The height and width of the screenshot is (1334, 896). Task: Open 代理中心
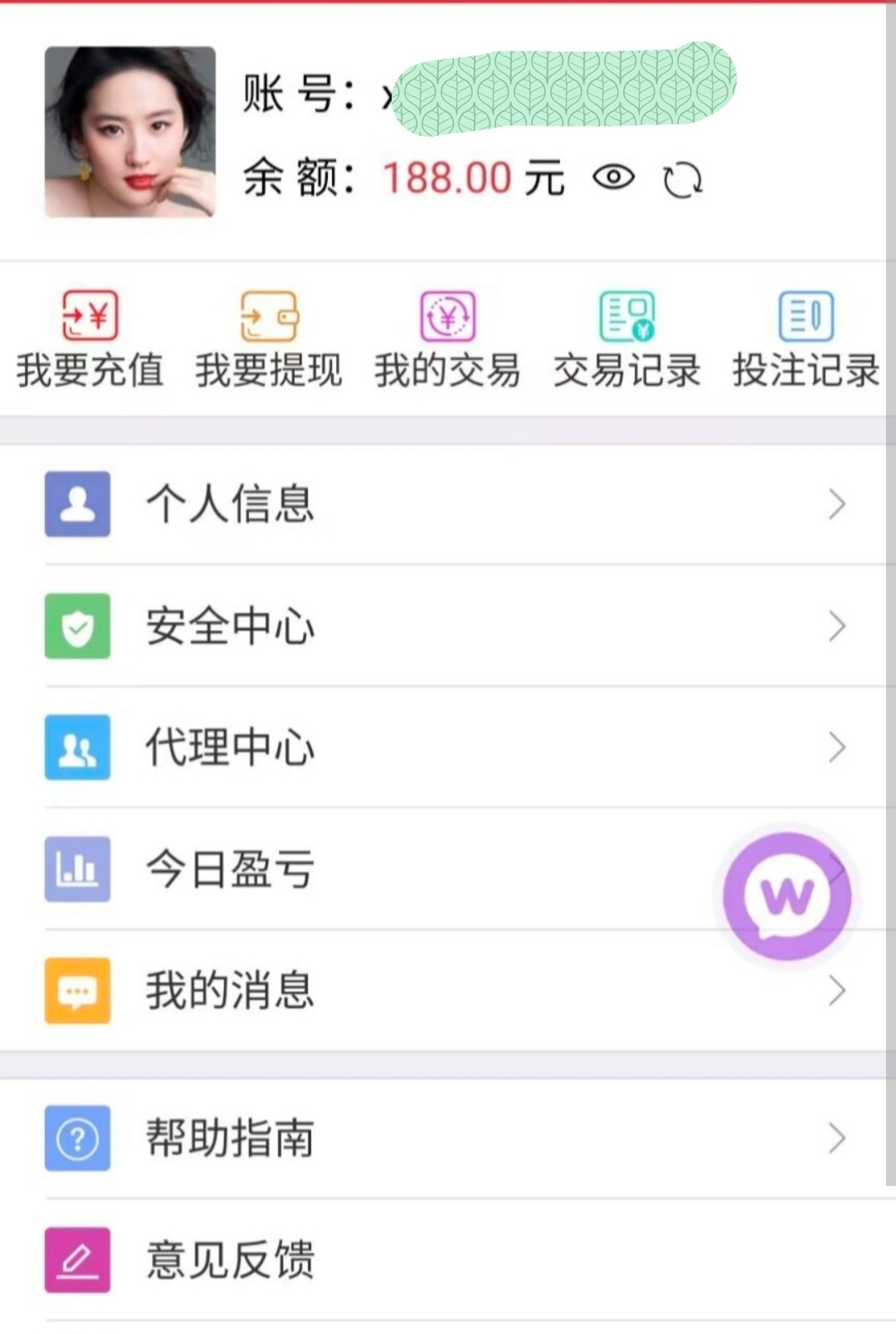click(x=448, y=747)
